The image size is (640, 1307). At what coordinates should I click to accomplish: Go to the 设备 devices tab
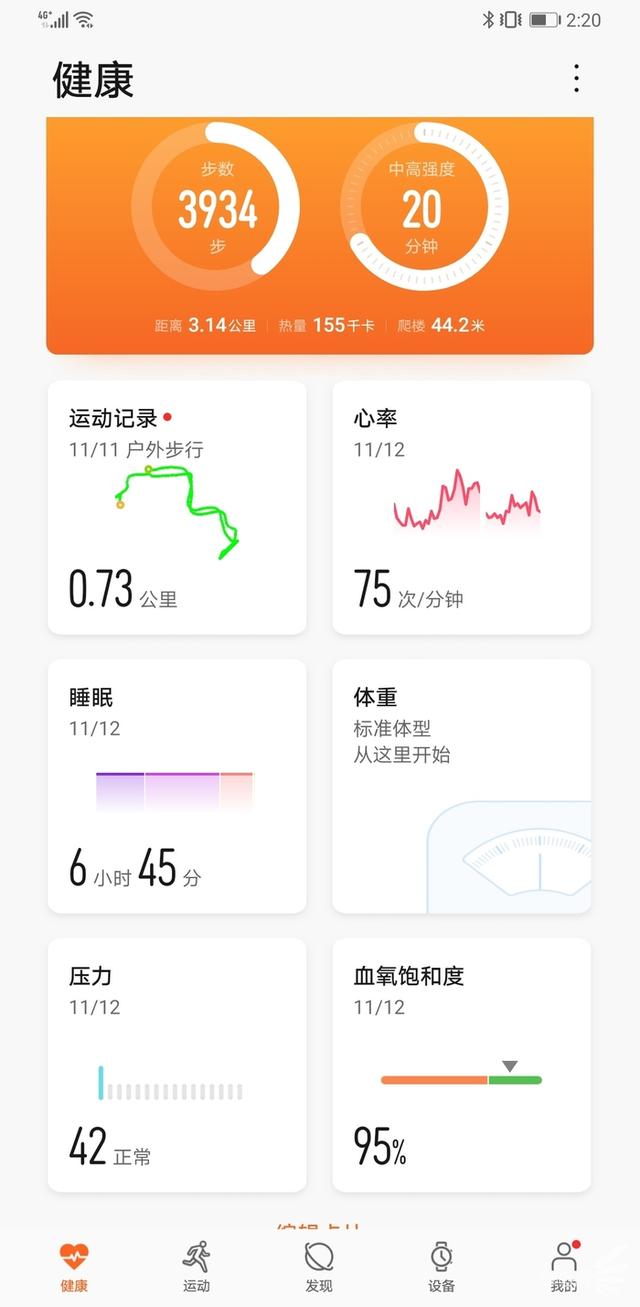pyautogui.click(x=441, y=1265)
